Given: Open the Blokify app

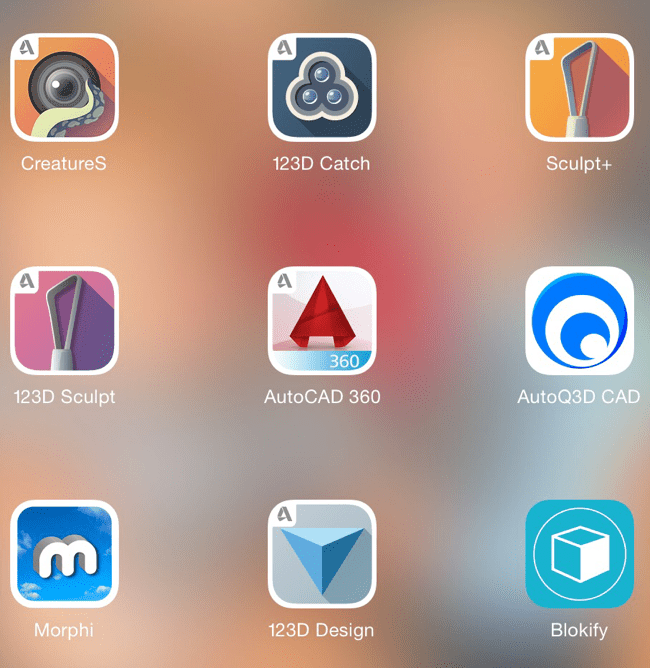Looking at the screenshot, I should 579,554.
